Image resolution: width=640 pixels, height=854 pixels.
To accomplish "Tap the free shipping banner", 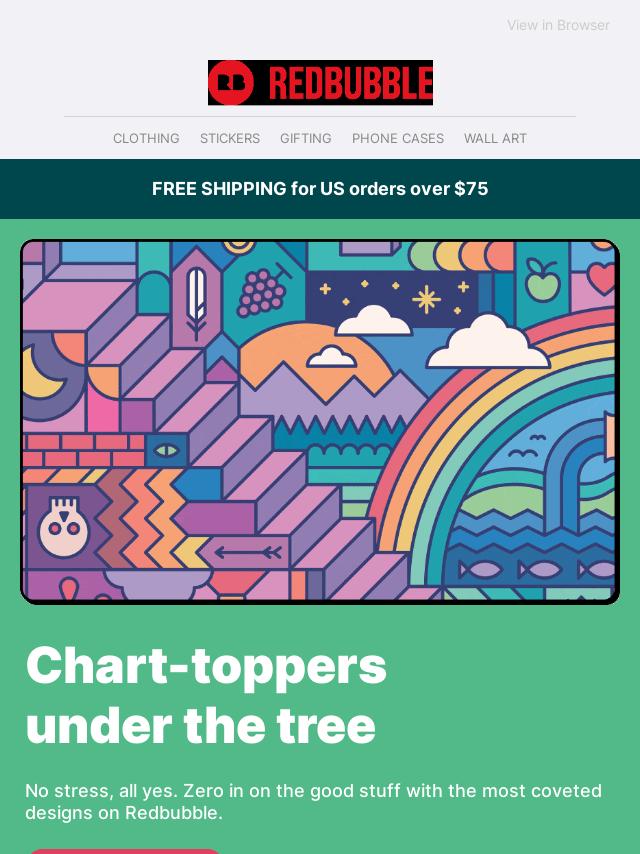I will (320, 189).
